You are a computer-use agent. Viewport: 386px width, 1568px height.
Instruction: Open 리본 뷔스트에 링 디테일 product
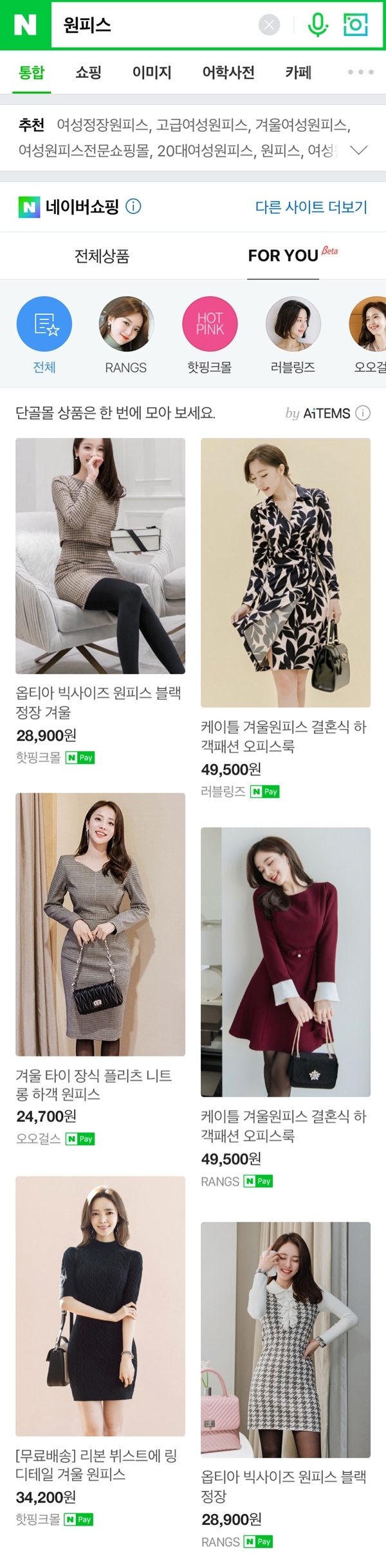(x=100, y=1305)
